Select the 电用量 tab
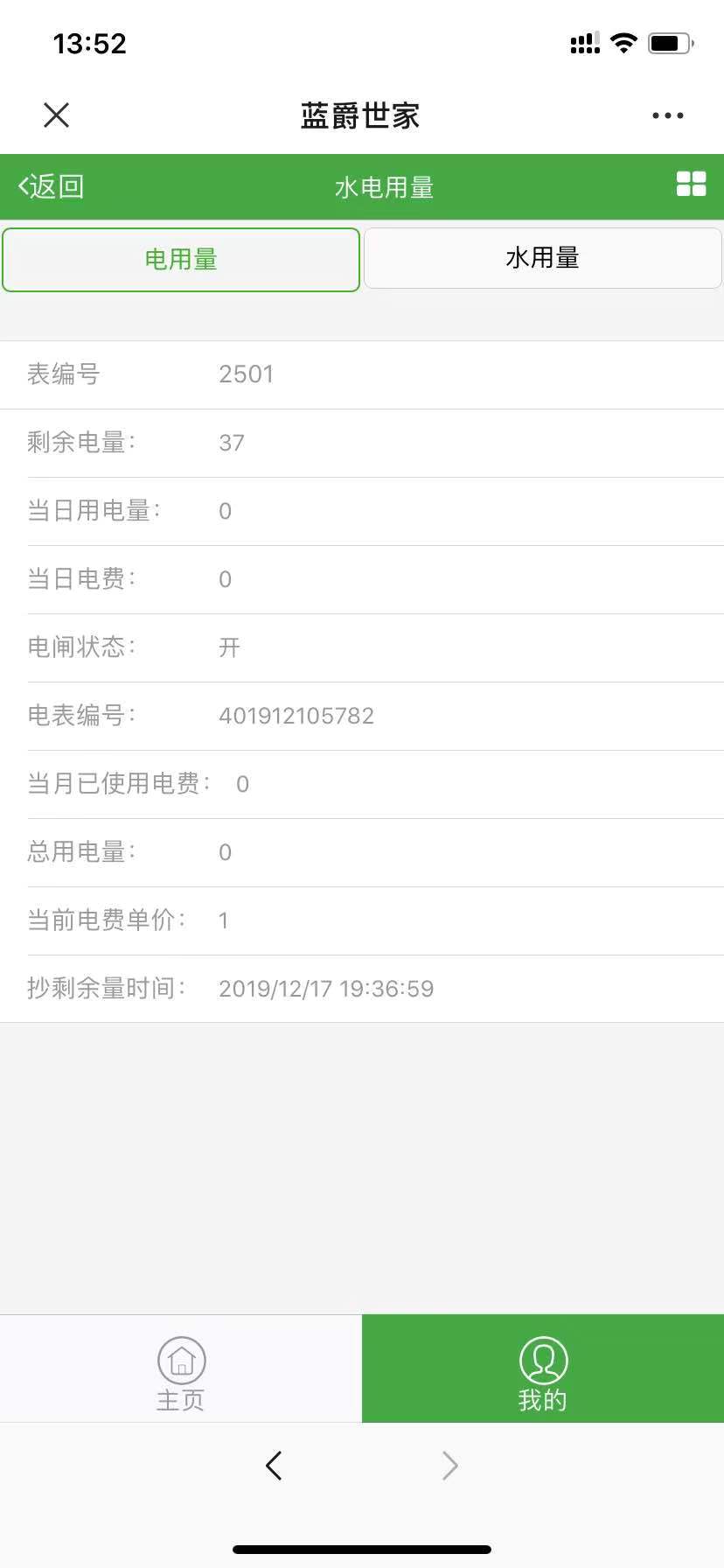Viewport: 724px width, 1568px height. (181, 260)
